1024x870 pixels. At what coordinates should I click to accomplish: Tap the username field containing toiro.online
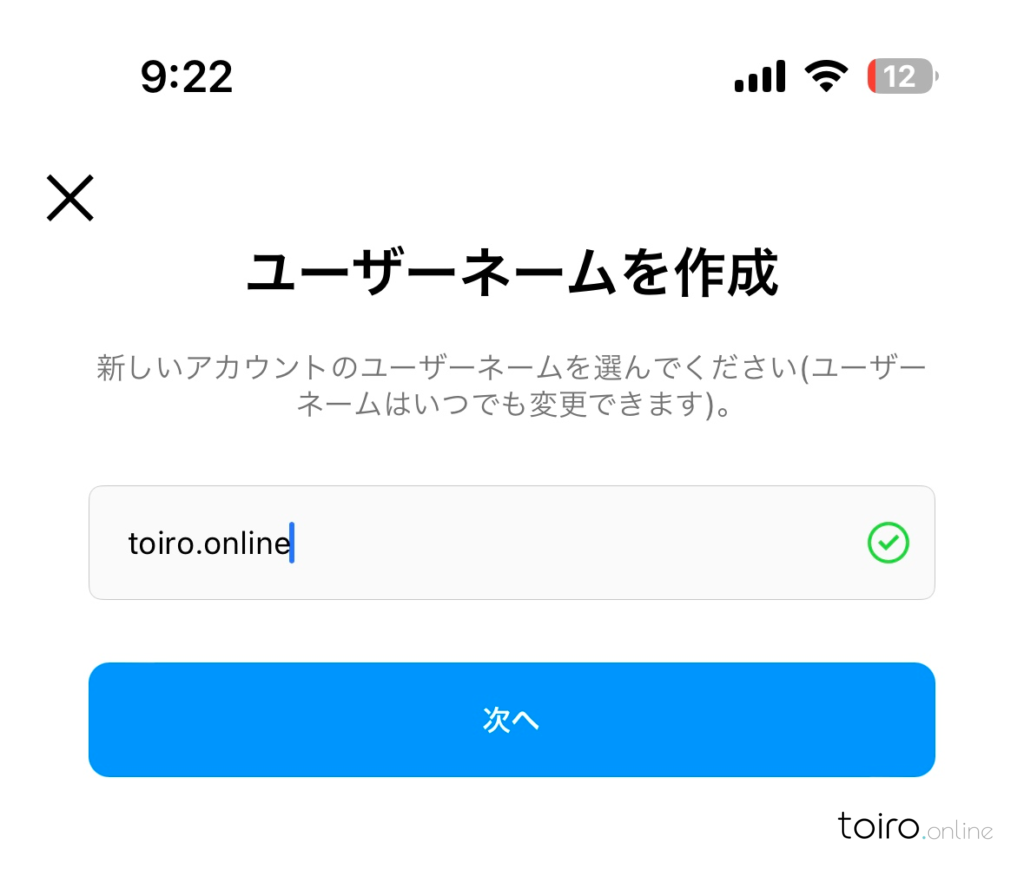point(480,543)
